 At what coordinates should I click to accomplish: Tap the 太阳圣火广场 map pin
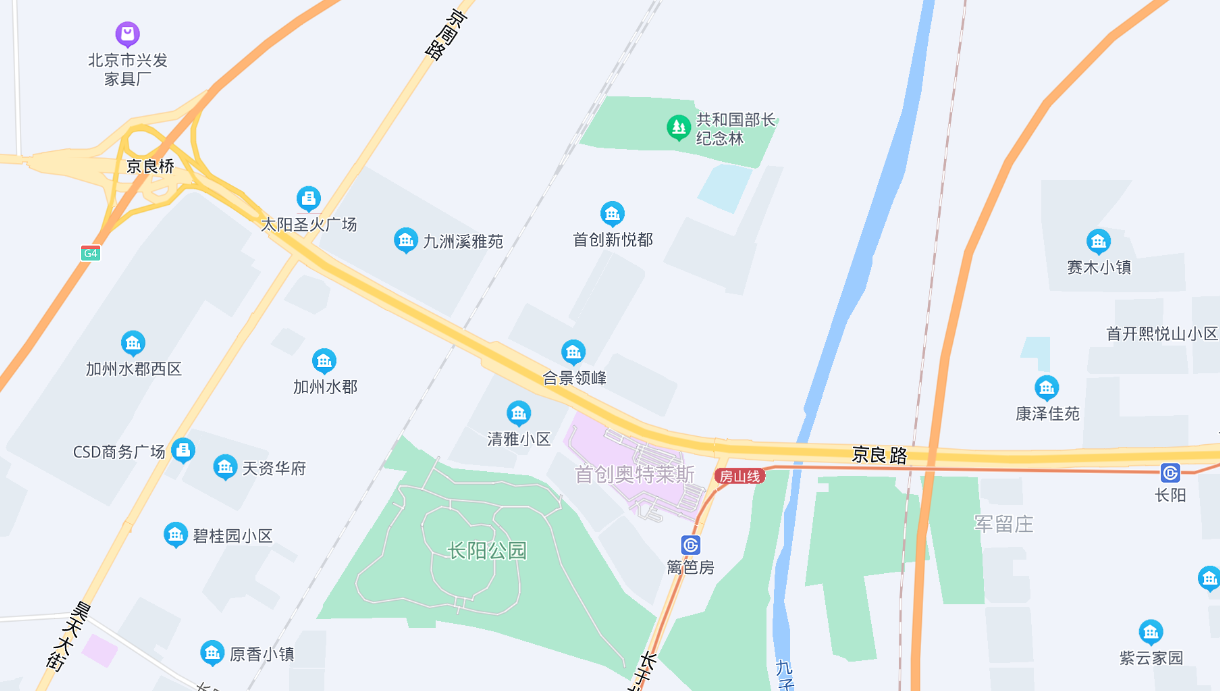[x=308, y=198]
